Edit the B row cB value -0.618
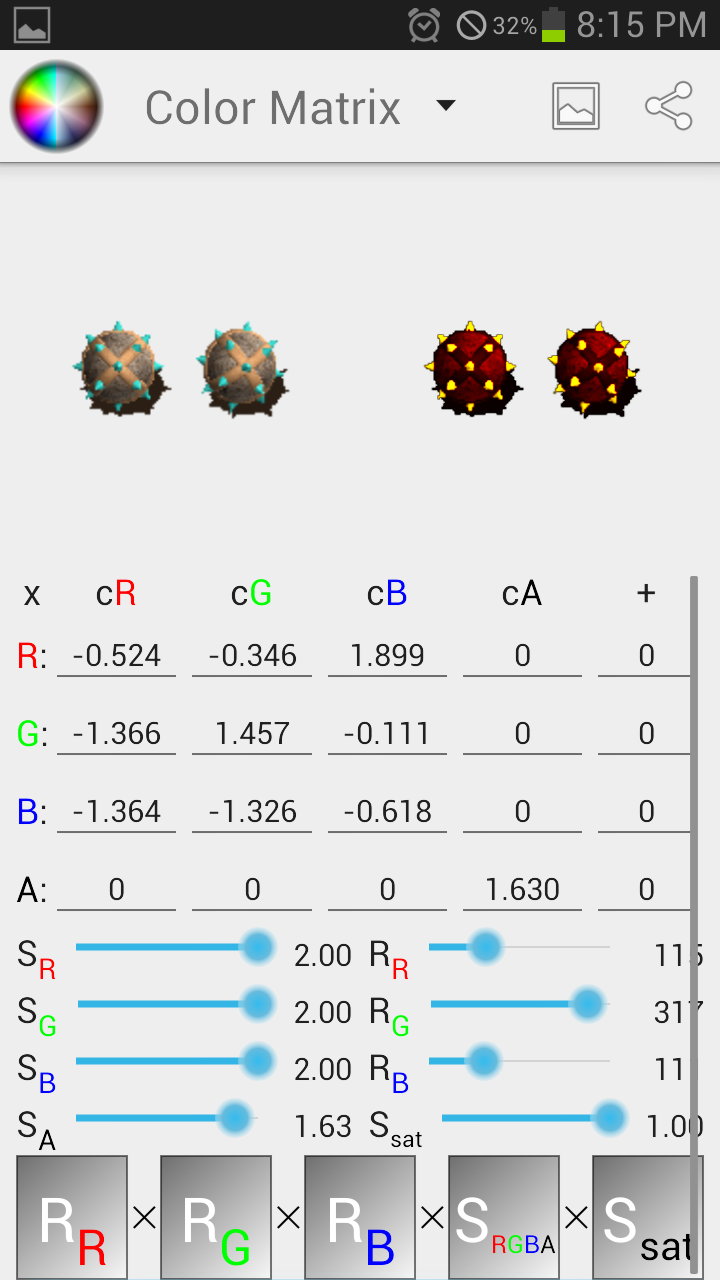 [387, 812]
